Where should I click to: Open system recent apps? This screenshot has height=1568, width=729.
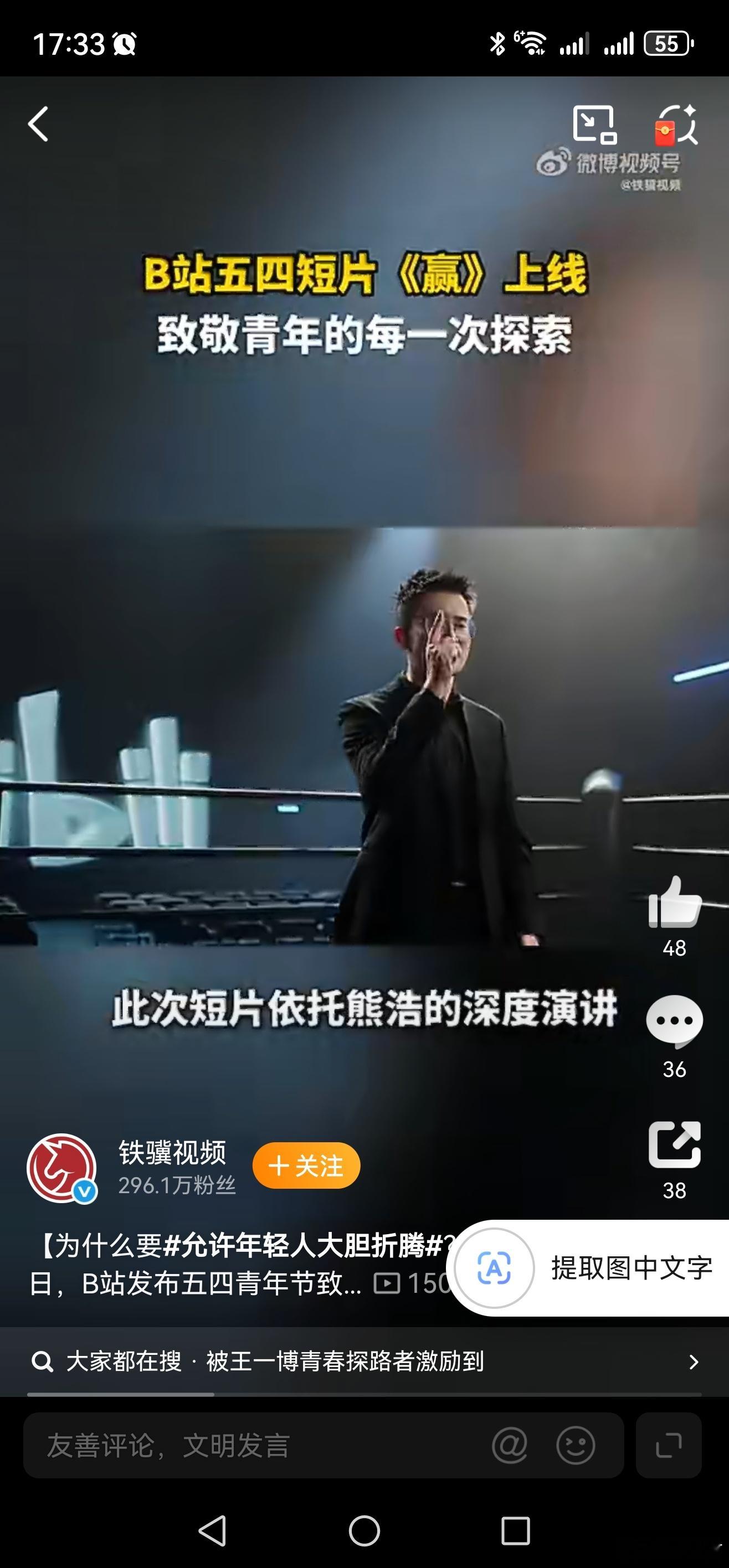(515, 1531)
